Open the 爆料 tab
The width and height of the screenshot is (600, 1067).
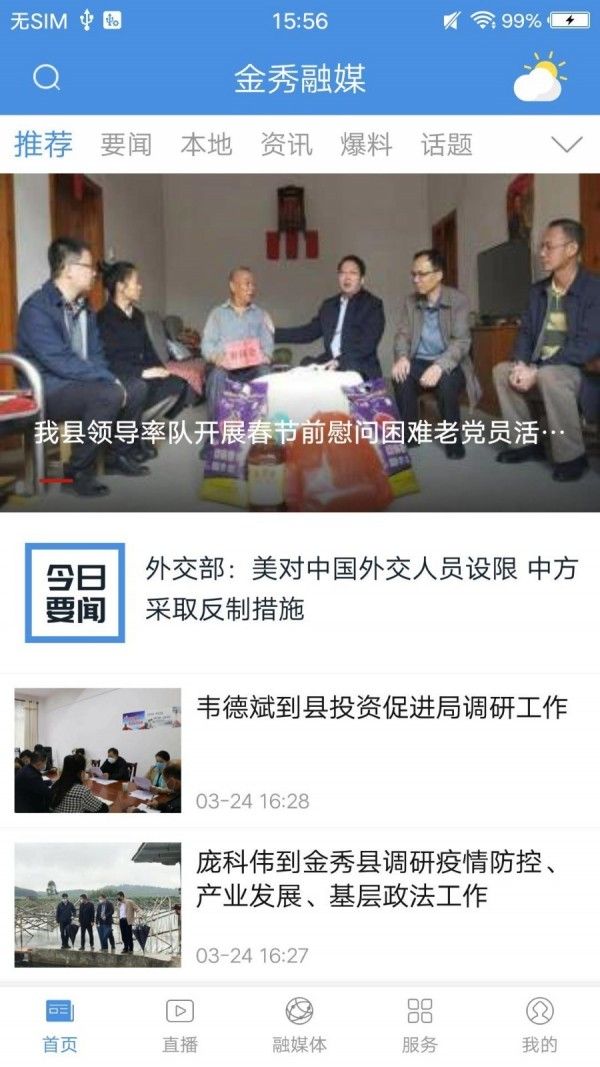pos(366,145)
